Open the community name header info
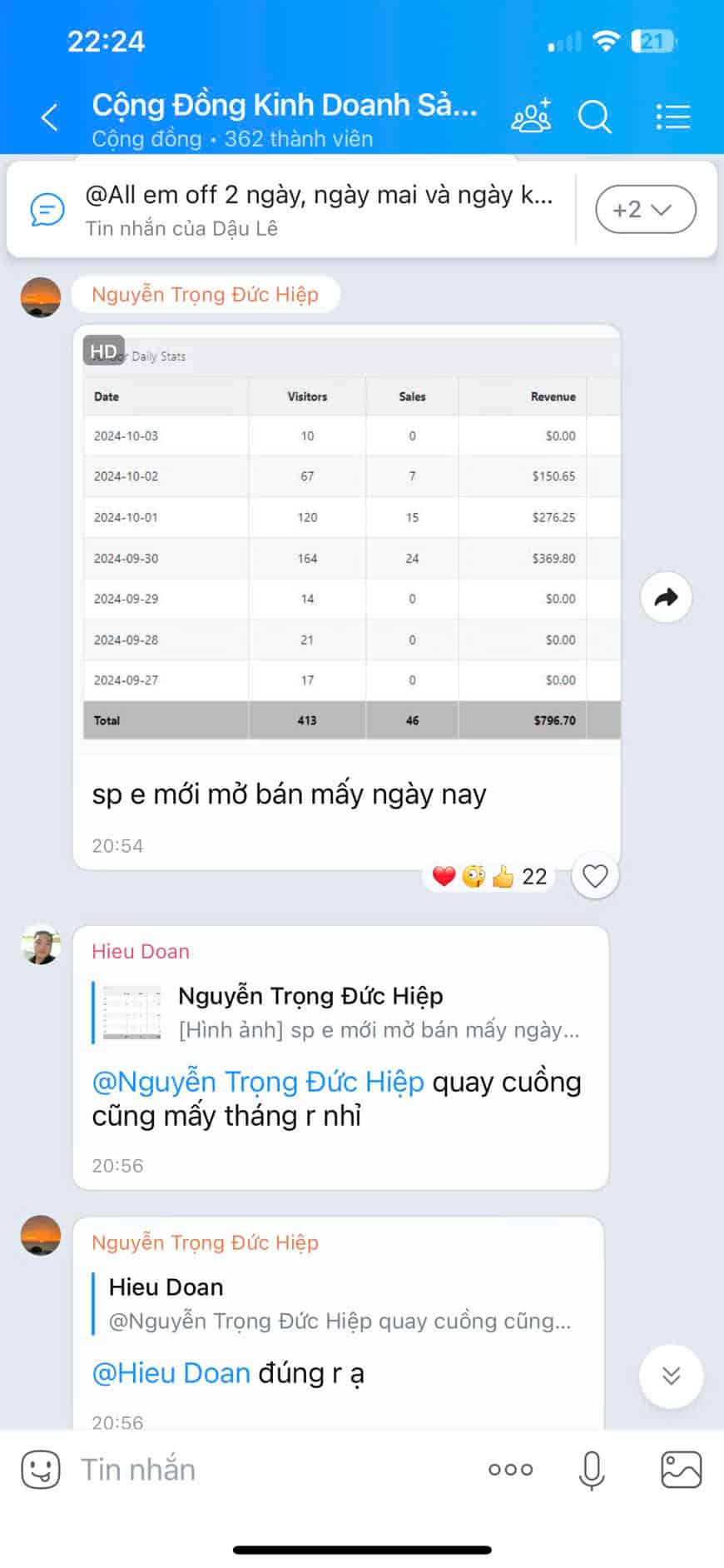 pyautogui.click(x=285, y=117)
